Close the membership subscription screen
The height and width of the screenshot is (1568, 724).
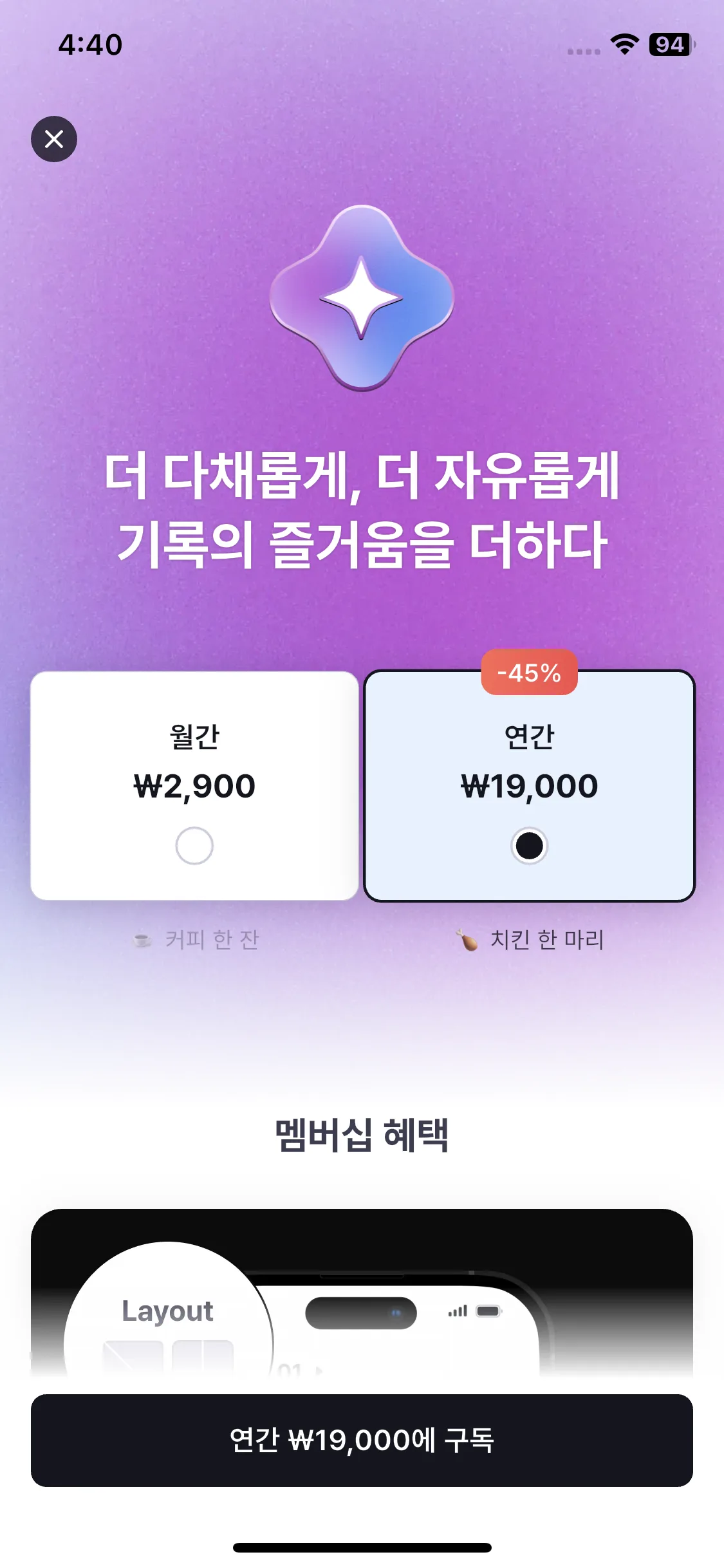coord(54,139)
